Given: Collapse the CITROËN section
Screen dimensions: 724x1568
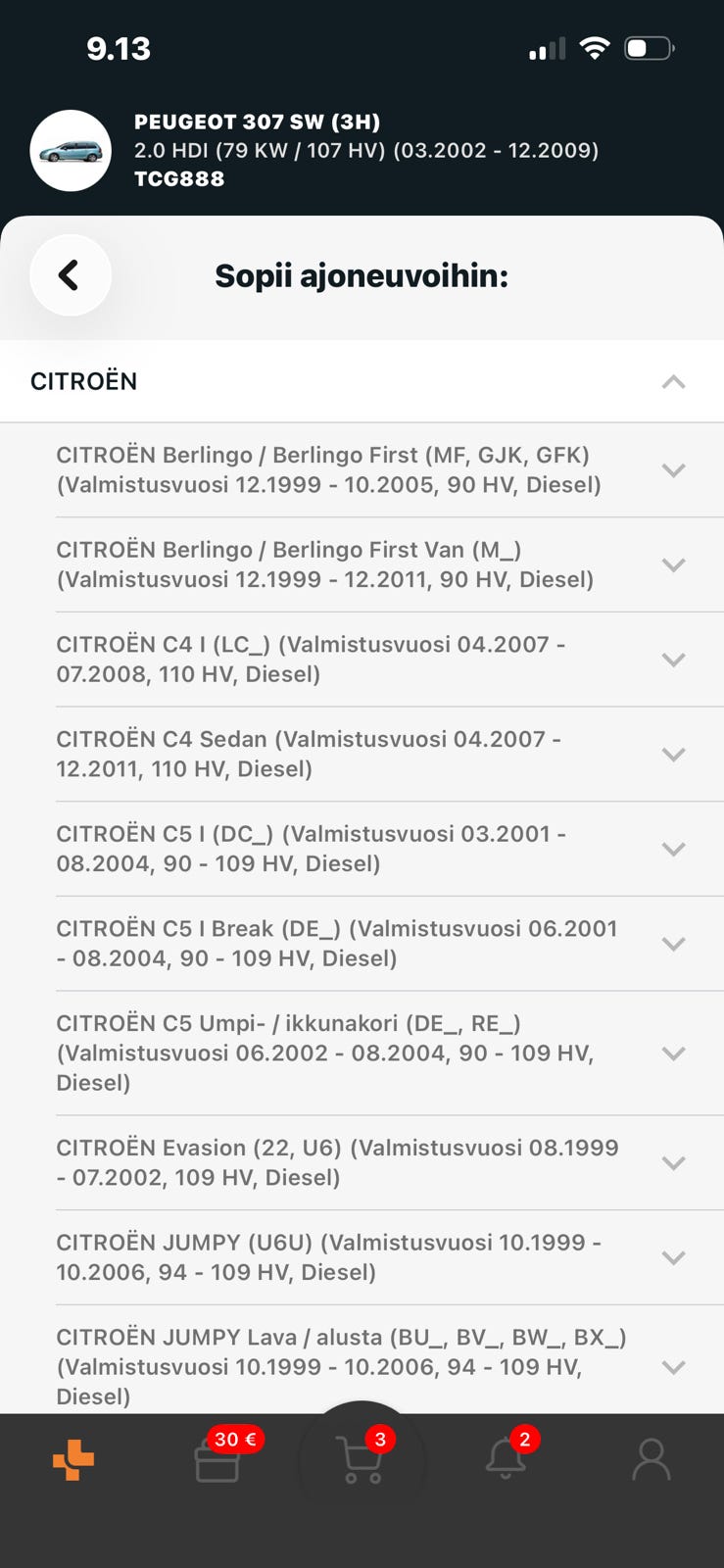Looking at the screenshot, I should [362, 381].
